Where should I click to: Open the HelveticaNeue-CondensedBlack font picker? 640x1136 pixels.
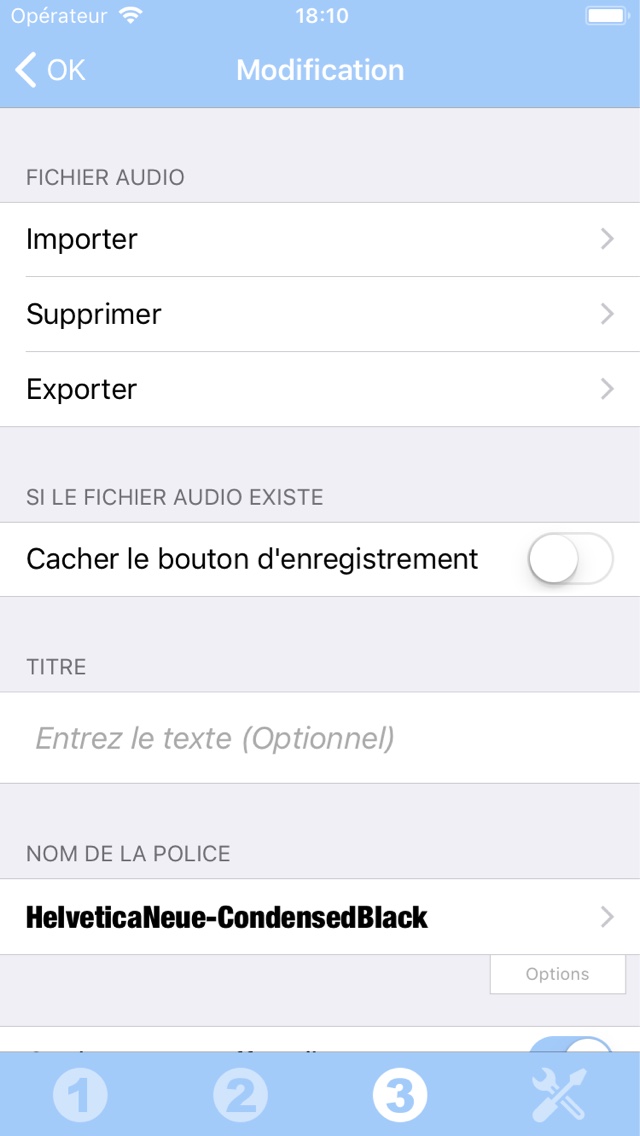320,917
